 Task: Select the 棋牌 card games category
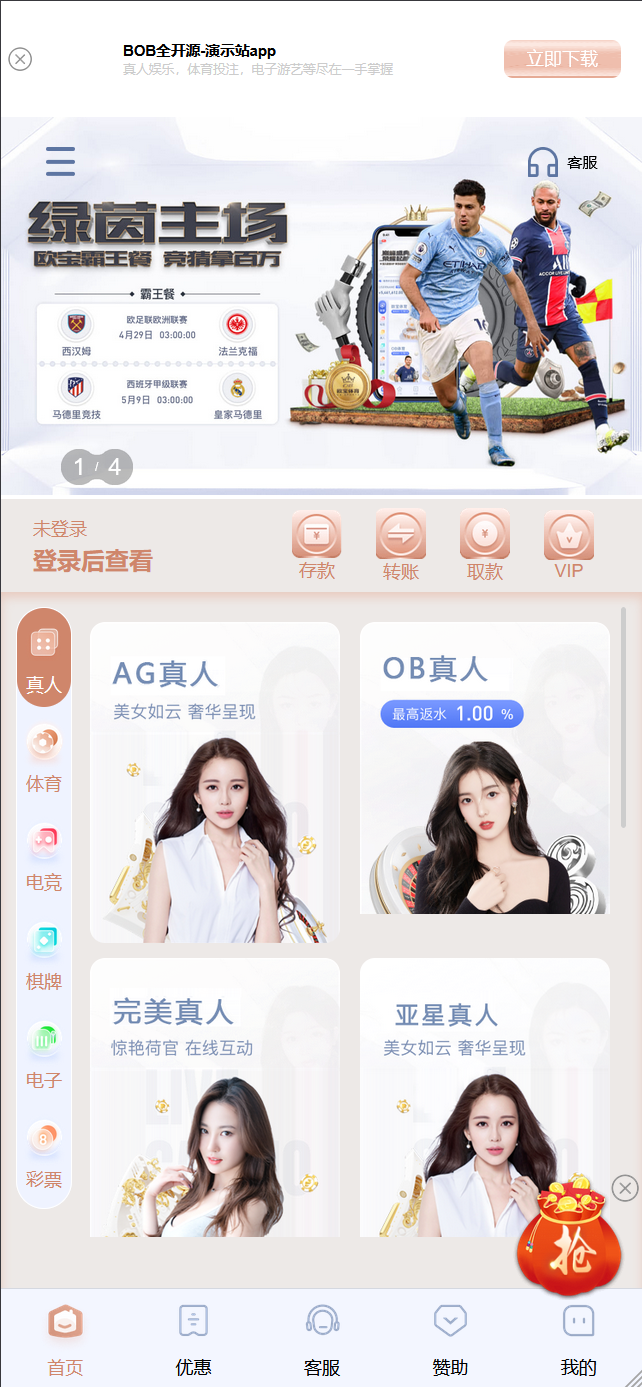(44, 957)
